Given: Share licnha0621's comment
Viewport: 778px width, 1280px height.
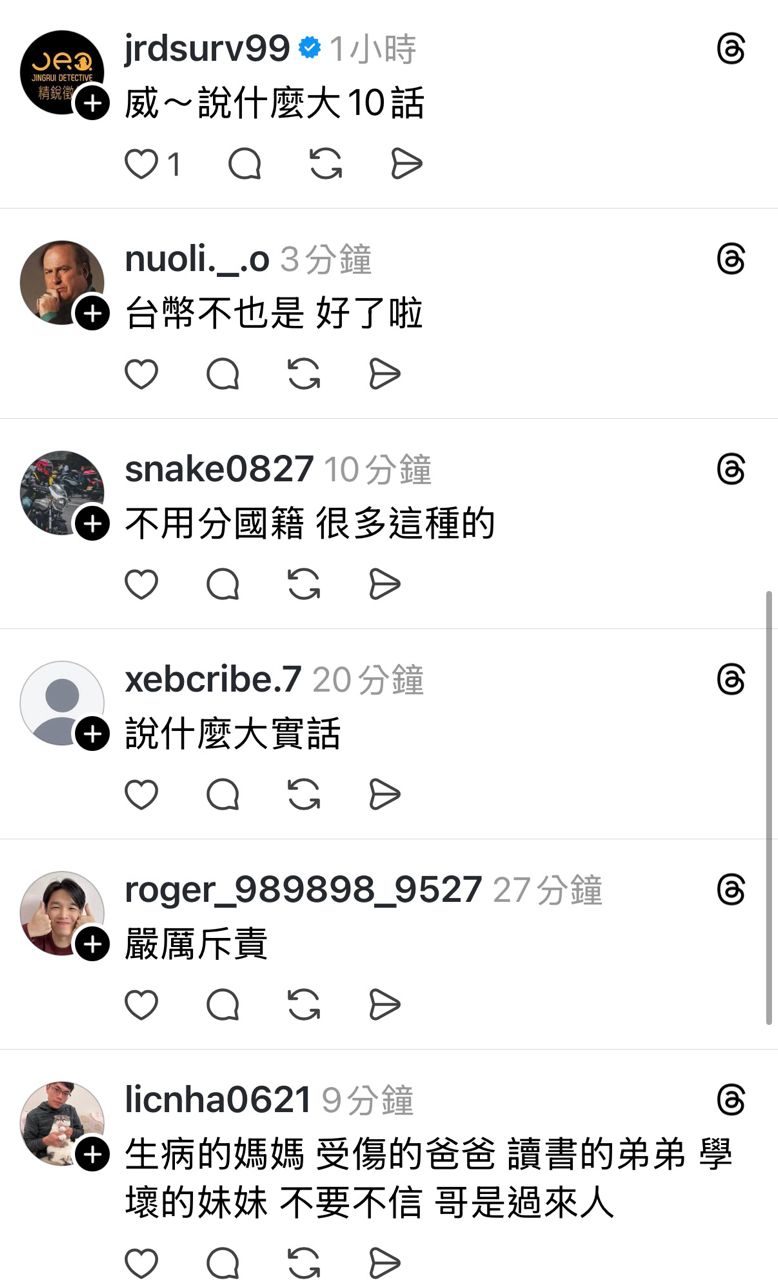Looking at the screenshot, I should click(384, 1262).
